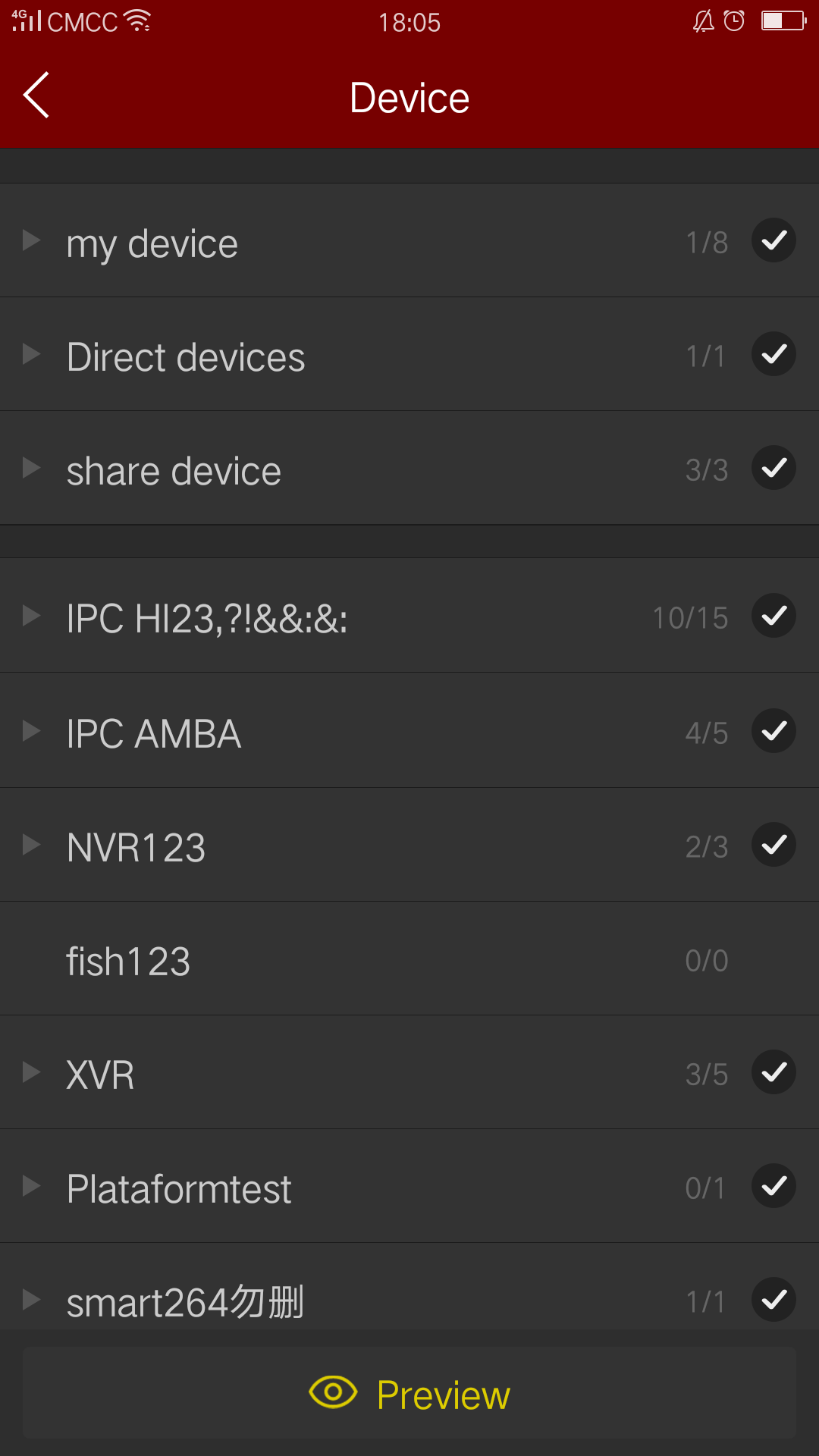Tap the alarm clock status bar icon

tap(734, 22)
